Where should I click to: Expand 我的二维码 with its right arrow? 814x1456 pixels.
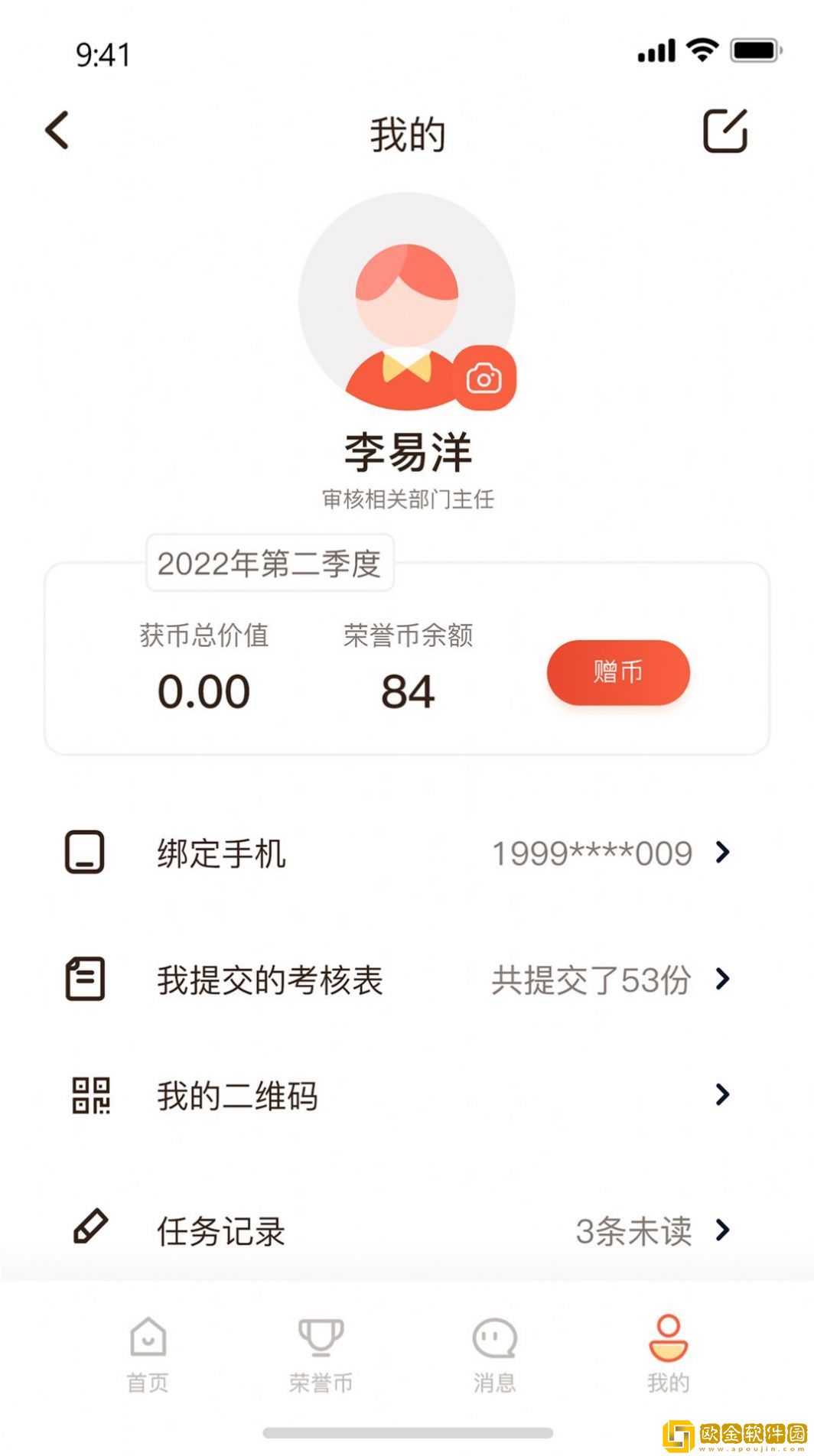722,1095
